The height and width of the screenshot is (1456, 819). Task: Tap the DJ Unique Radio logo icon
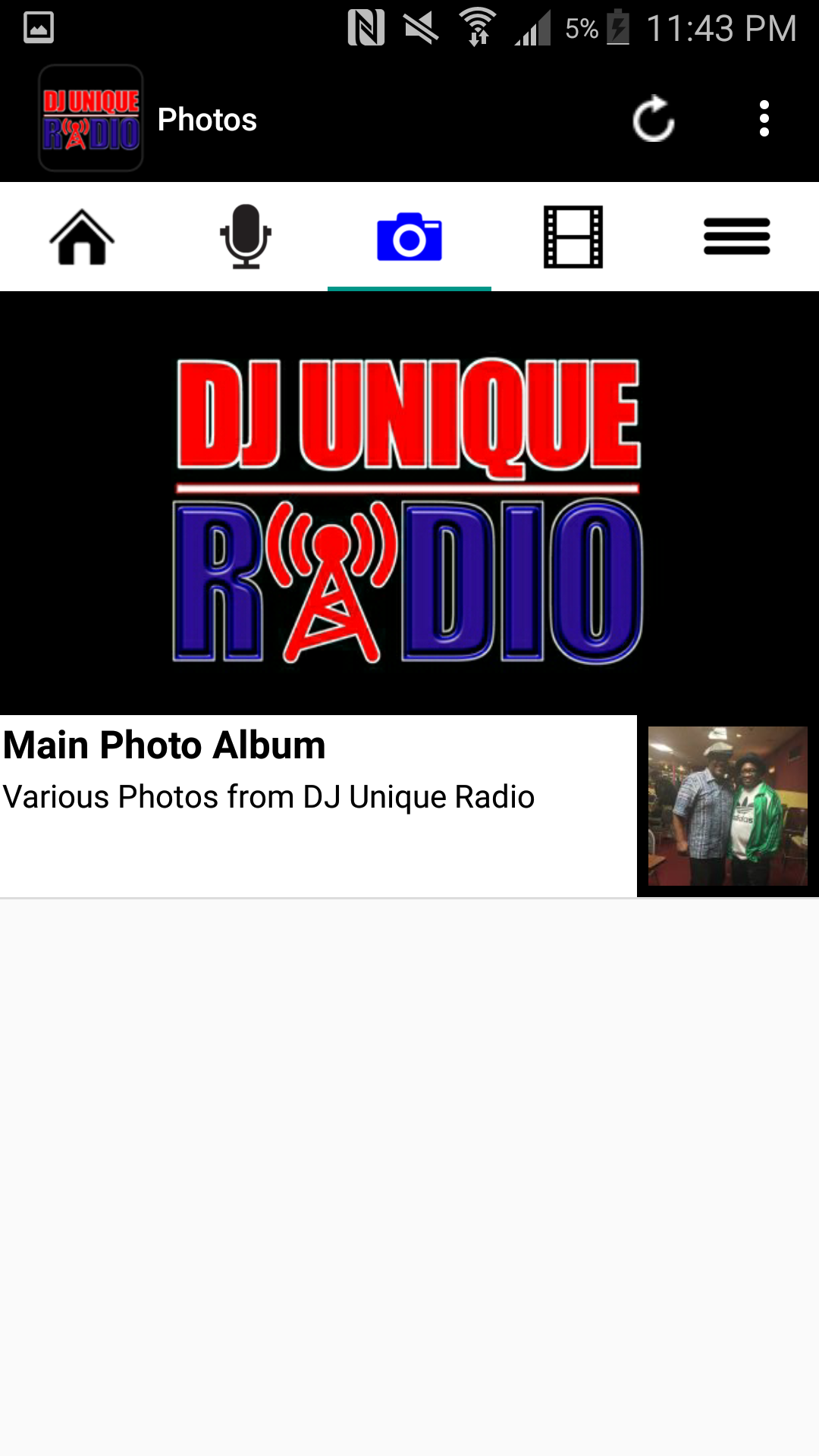point(90,119)
